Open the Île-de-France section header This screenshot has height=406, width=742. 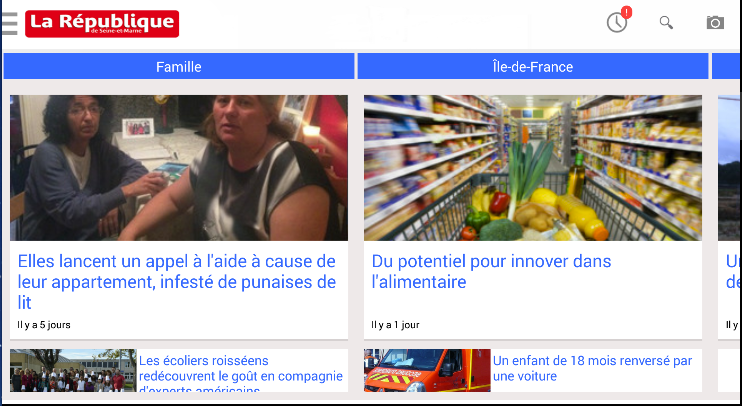pyautogui.click(x=533, y=67)
